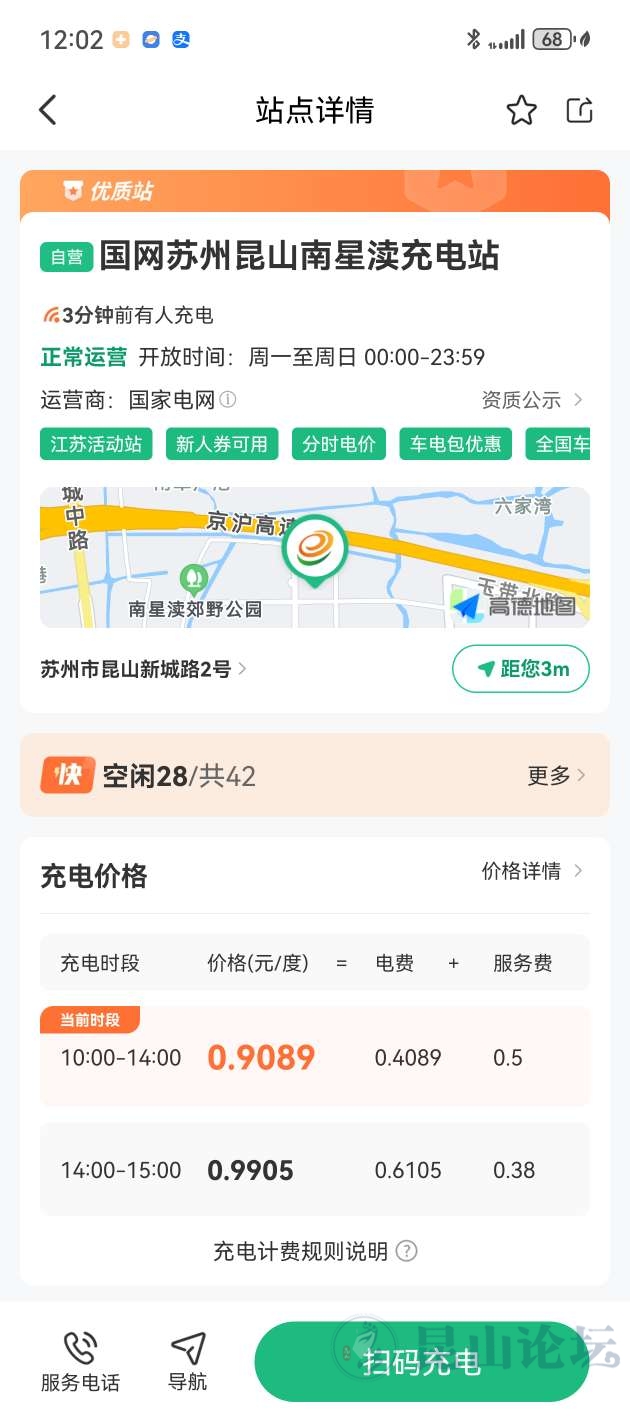Image resolution: width=630 pixels, height=1422 pixels.
Task: Tap 扫码充电 to scan and charge
Action: coord(421,1362)
